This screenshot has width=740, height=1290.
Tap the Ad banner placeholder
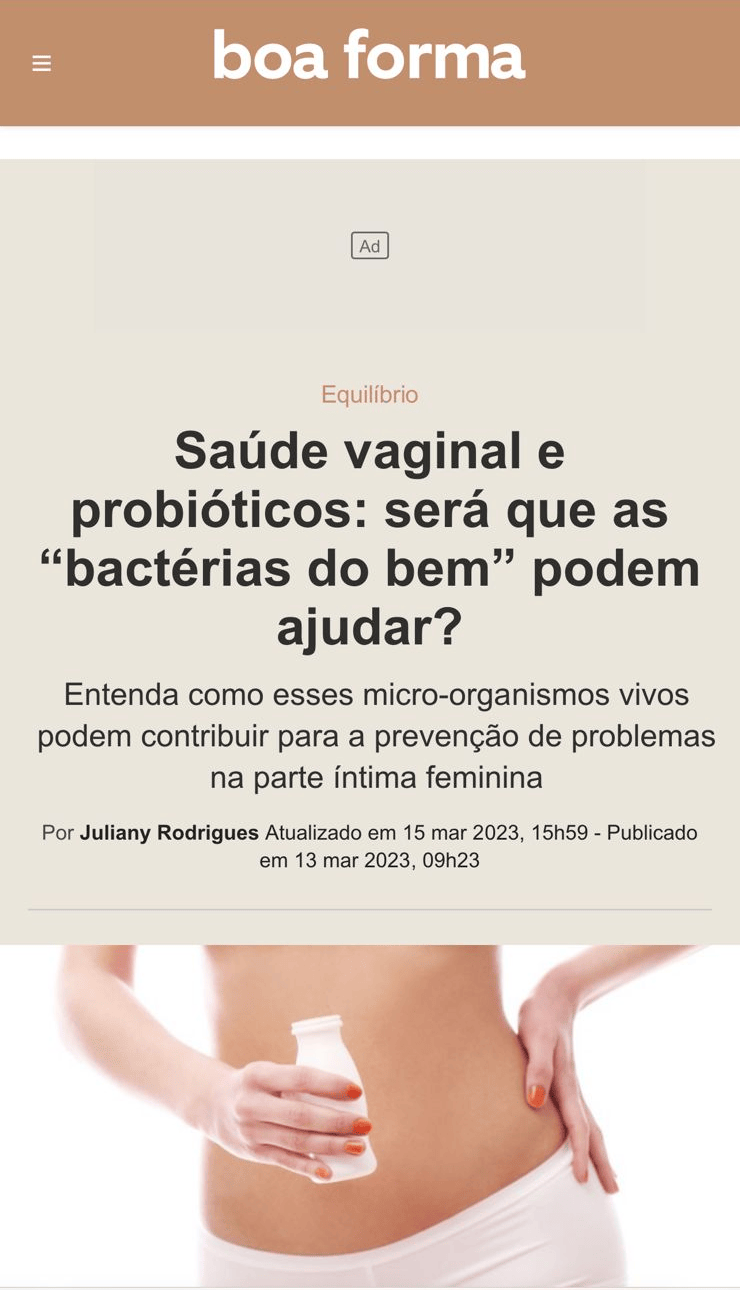tap(369, 246)
